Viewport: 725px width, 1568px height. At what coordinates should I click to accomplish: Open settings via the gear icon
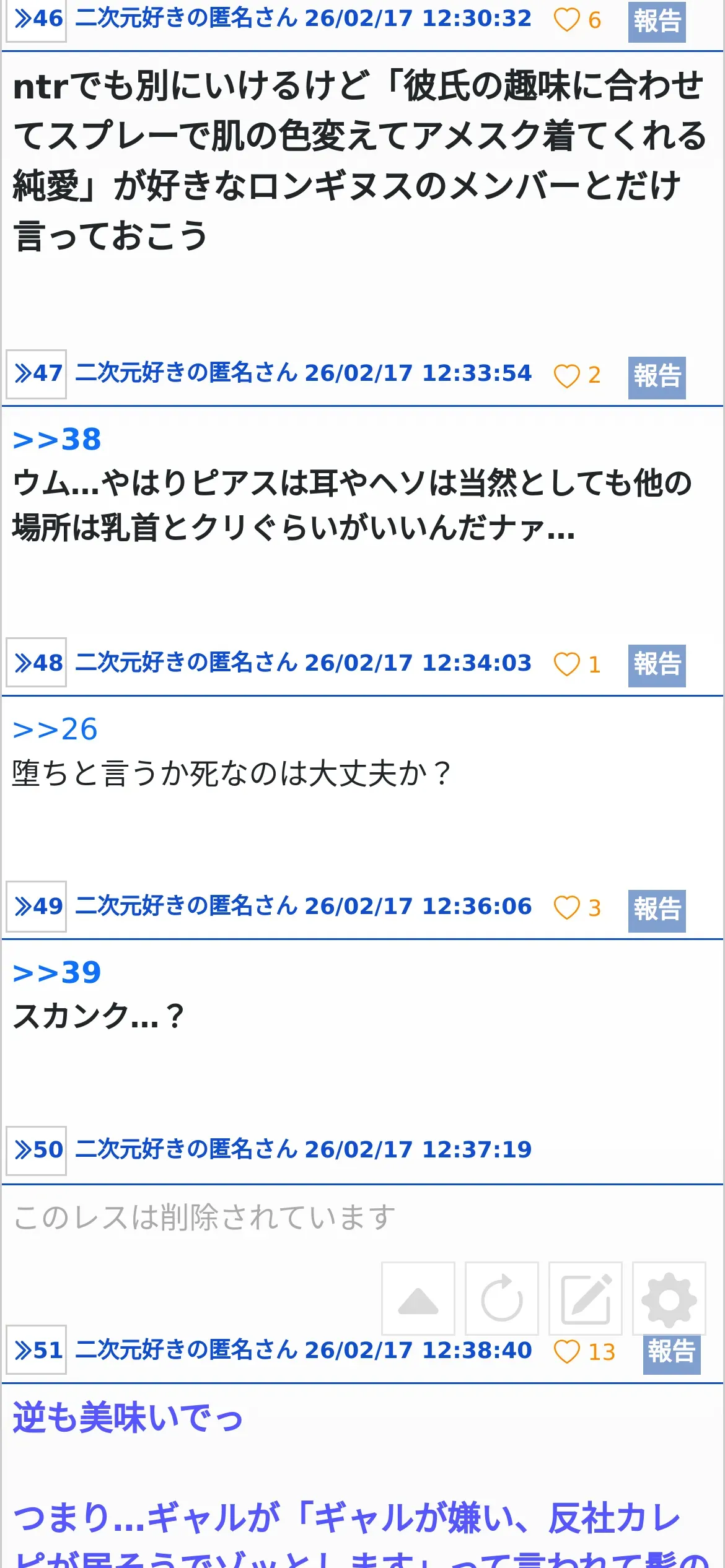pyautogui.click(x=669, y=1298)
